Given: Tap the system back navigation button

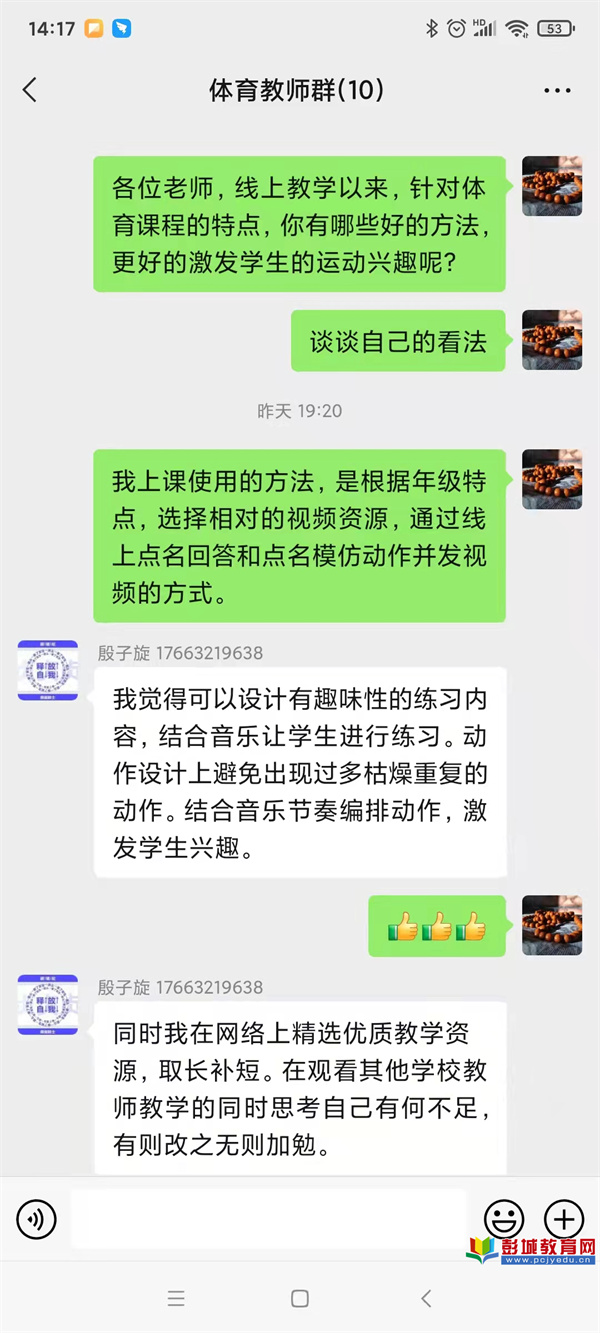Looking at the screenshot, I should tap(426, 1298).
